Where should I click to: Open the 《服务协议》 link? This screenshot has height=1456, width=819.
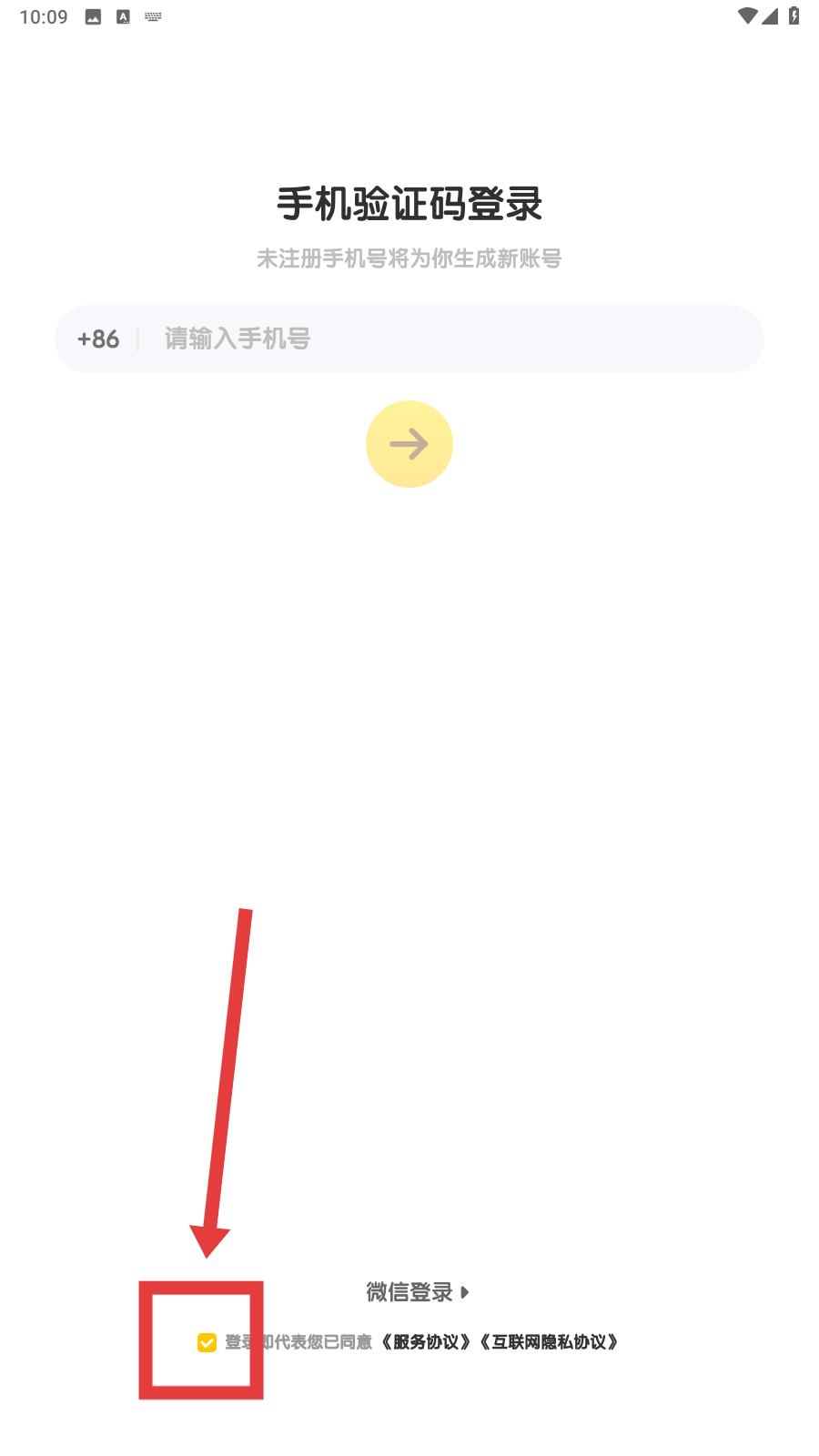tap(425, 1342)
